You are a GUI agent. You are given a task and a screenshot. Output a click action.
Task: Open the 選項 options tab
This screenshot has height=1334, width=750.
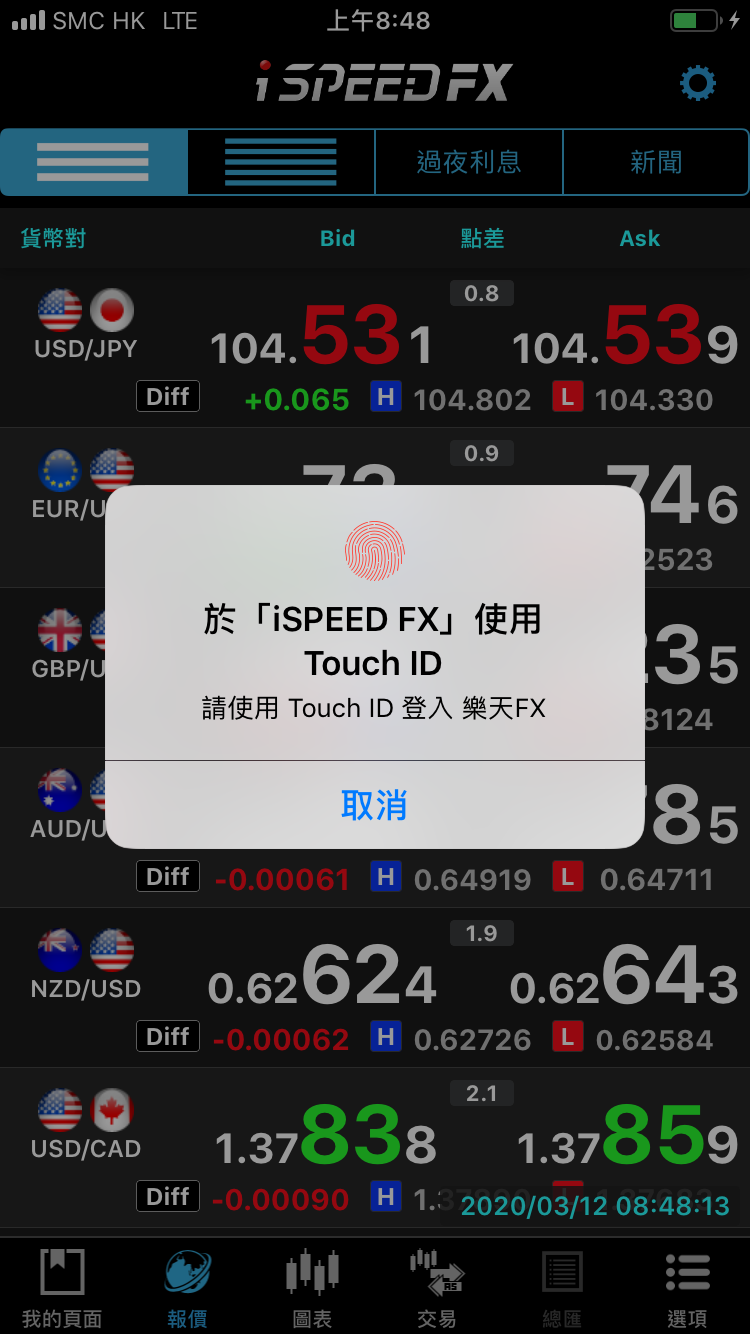coord(687,1288)
